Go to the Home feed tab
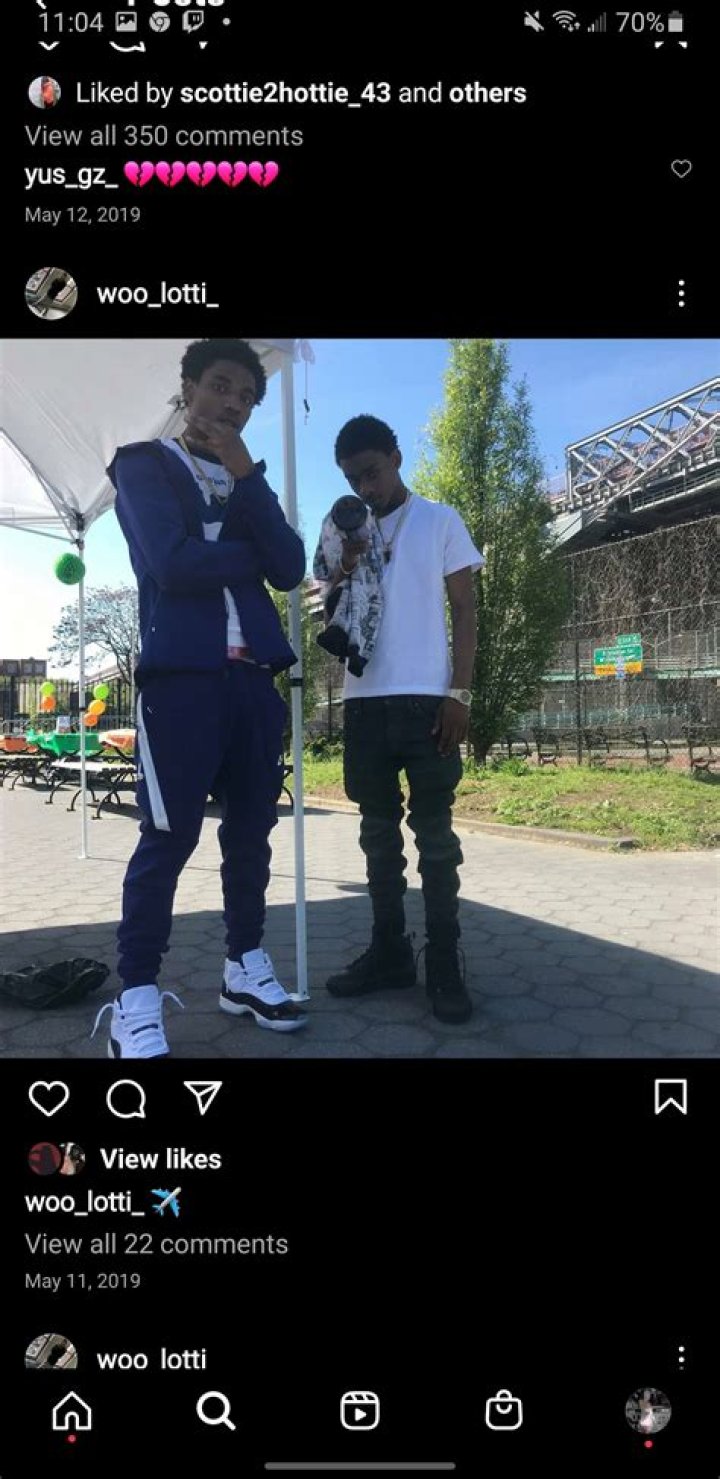Screen dimensions: 720x1479 click(72, 1411)
